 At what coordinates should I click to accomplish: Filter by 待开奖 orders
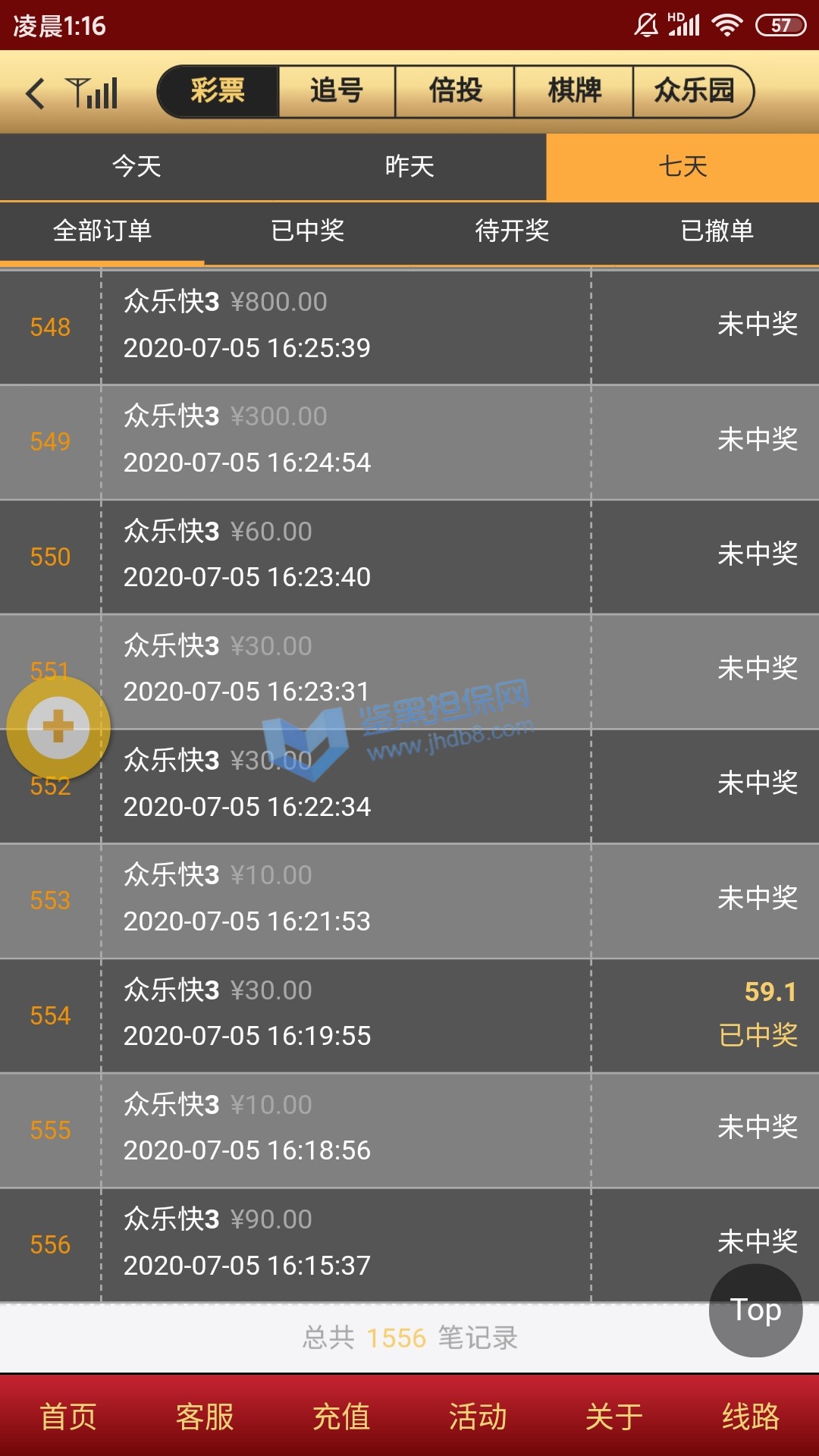[512, 231]
